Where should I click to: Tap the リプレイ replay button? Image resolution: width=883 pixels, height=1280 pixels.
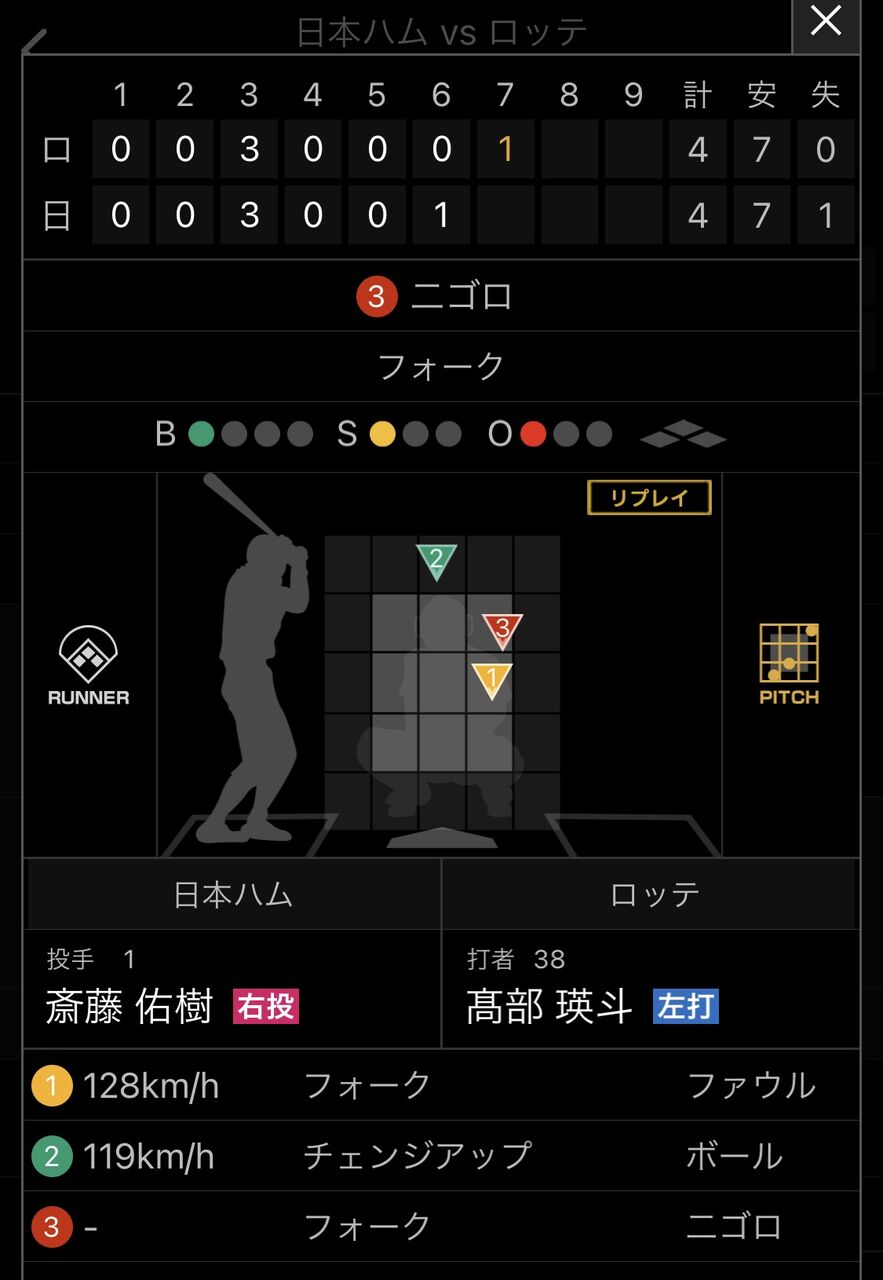click(x=649, y=498)
